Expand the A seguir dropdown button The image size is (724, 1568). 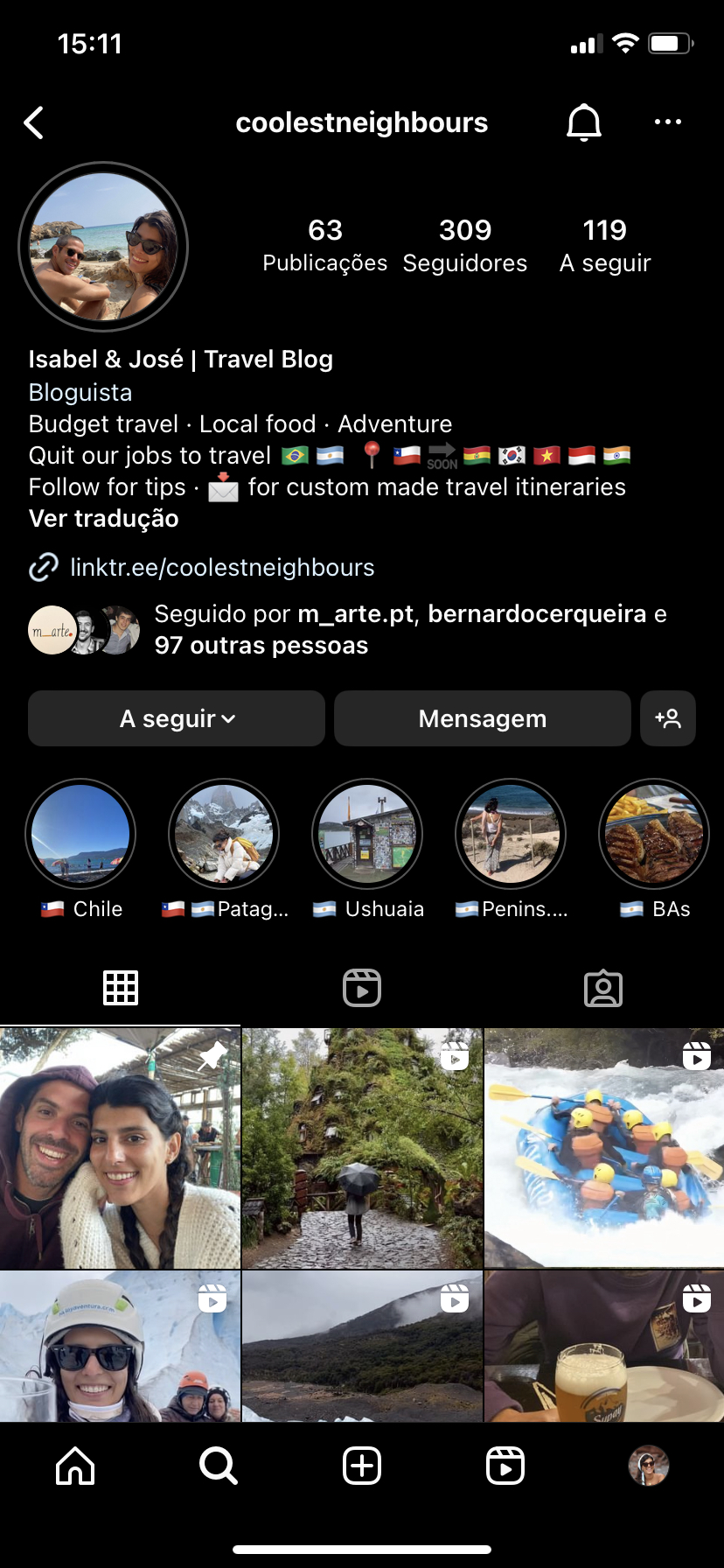[x=177, y=718]
